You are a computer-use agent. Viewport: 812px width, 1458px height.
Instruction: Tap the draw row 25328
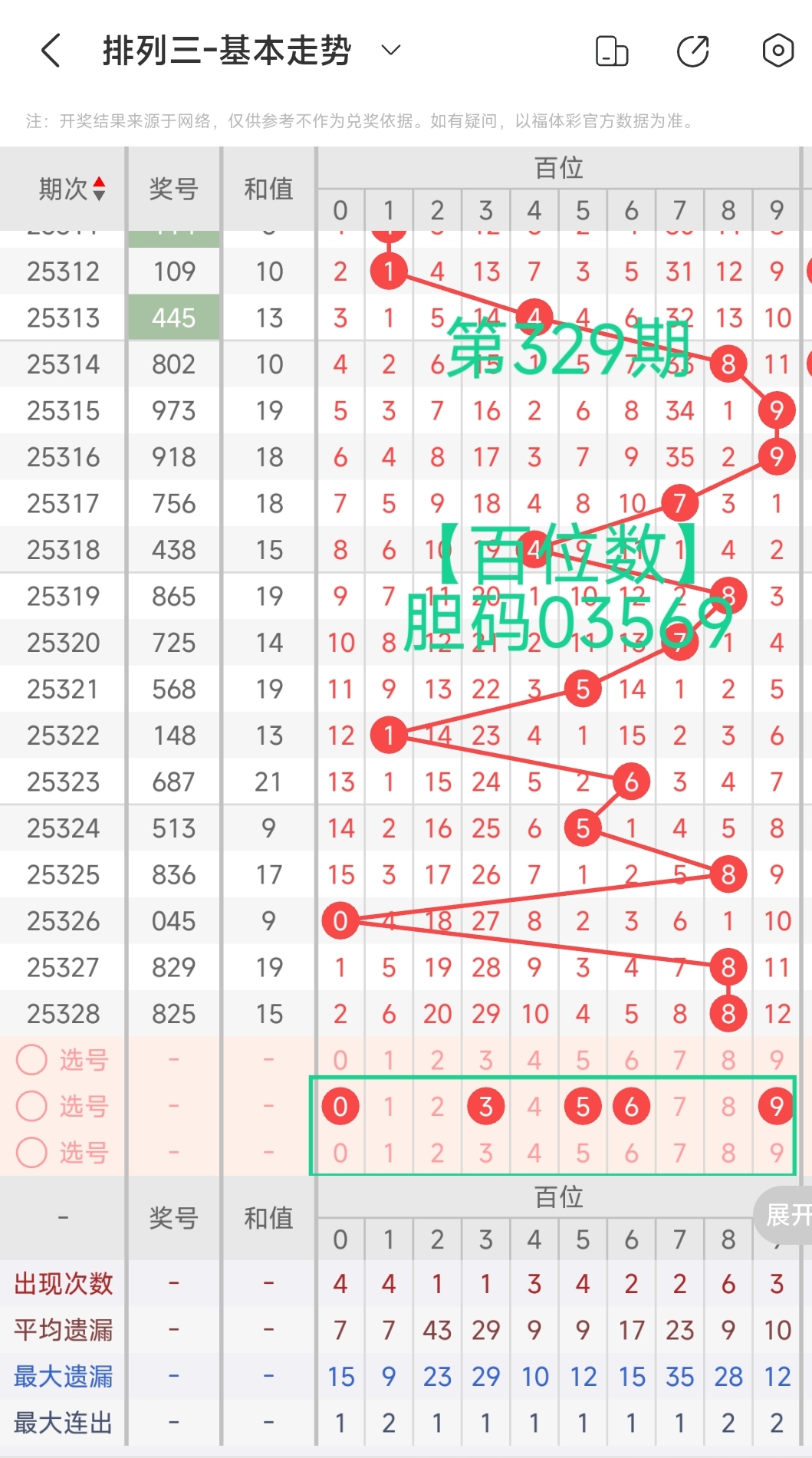(x=64, y=1013)
